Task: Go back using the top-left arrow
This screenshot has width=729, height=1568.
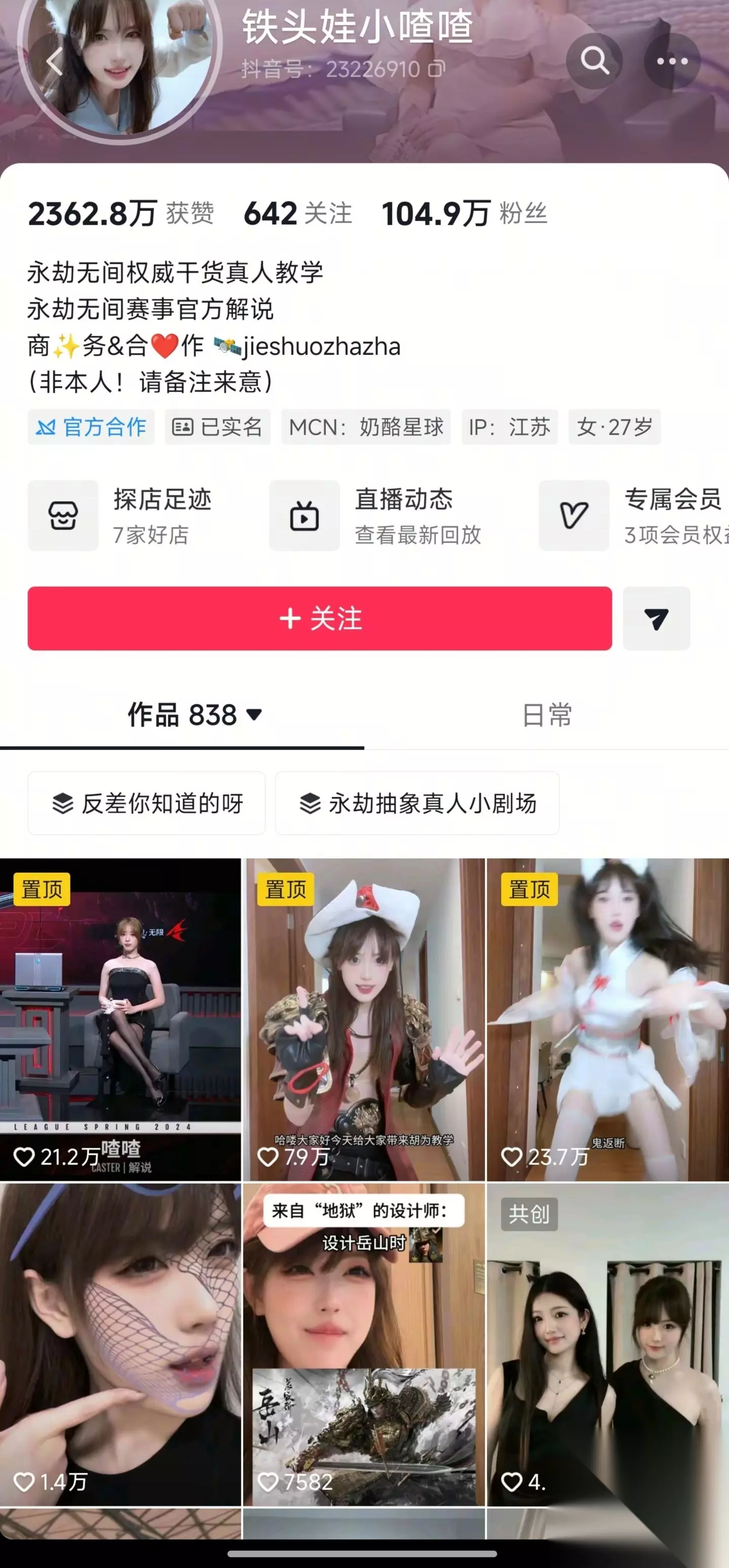Action: [x=55, y=61]
